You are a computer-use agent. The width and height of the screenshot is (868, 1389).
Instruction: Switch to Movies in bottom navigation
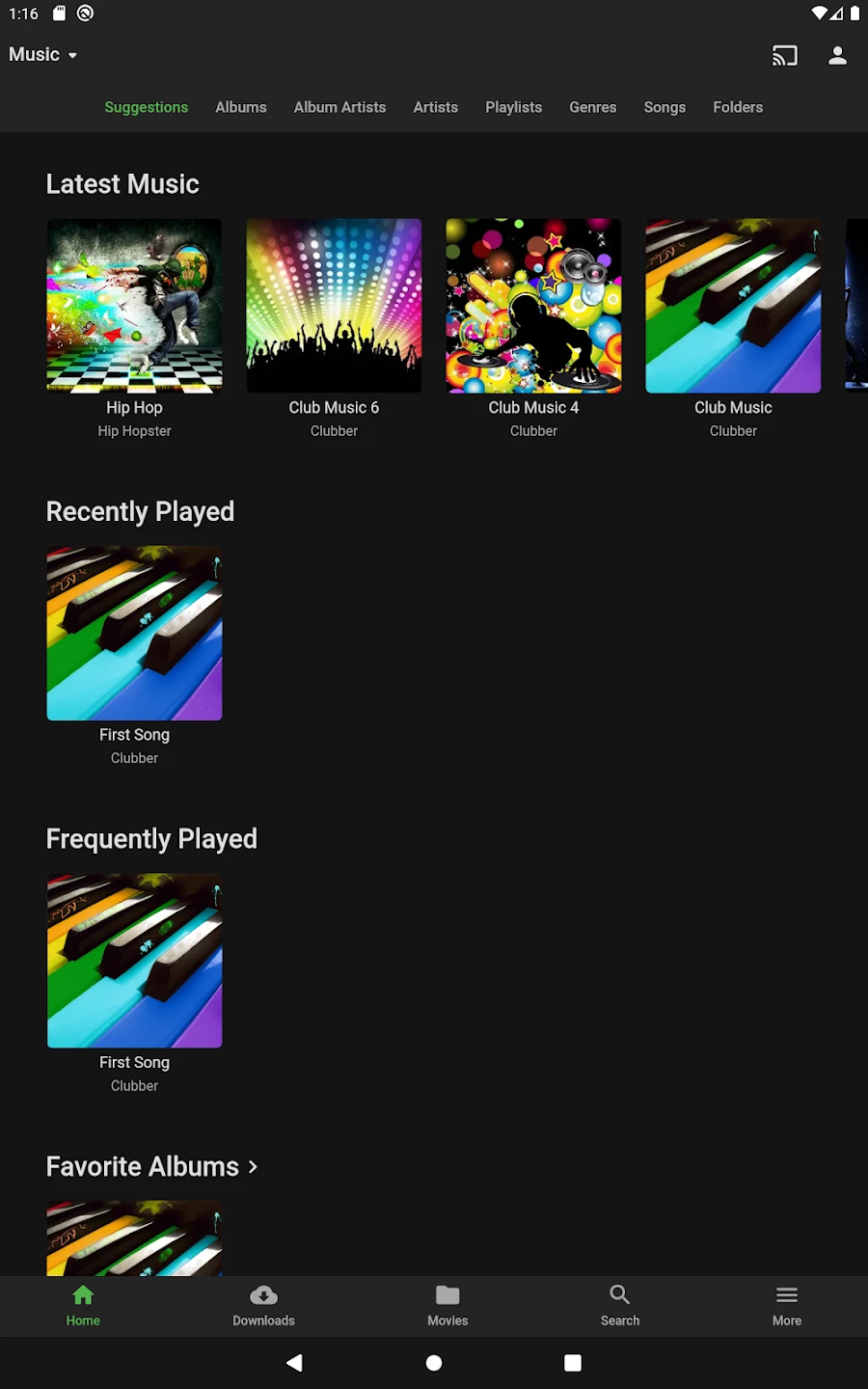coord(448,1306)
